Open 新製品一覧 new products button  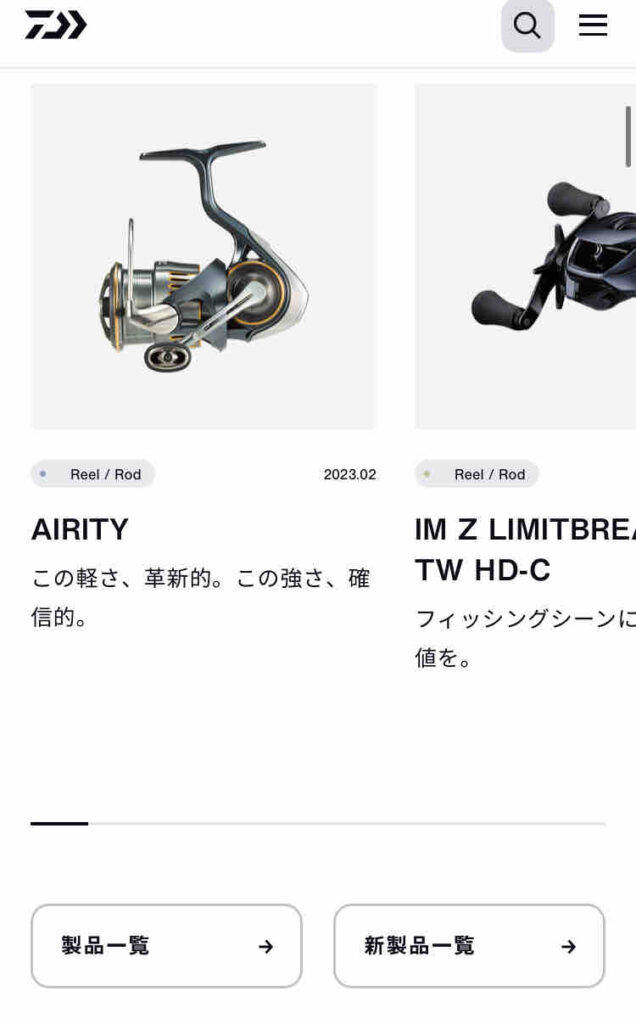pyautogui.click(x=469, y=946)
